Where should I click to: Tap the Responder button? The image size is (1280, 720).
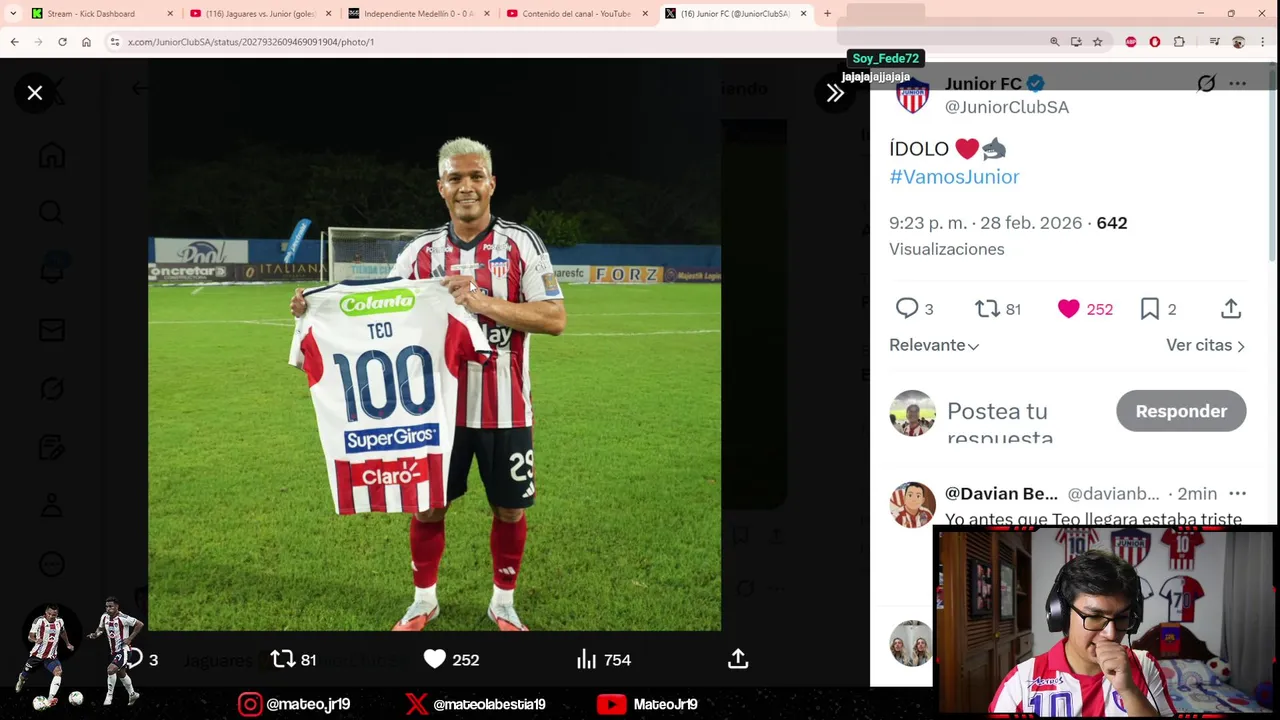pos(1181,412)
